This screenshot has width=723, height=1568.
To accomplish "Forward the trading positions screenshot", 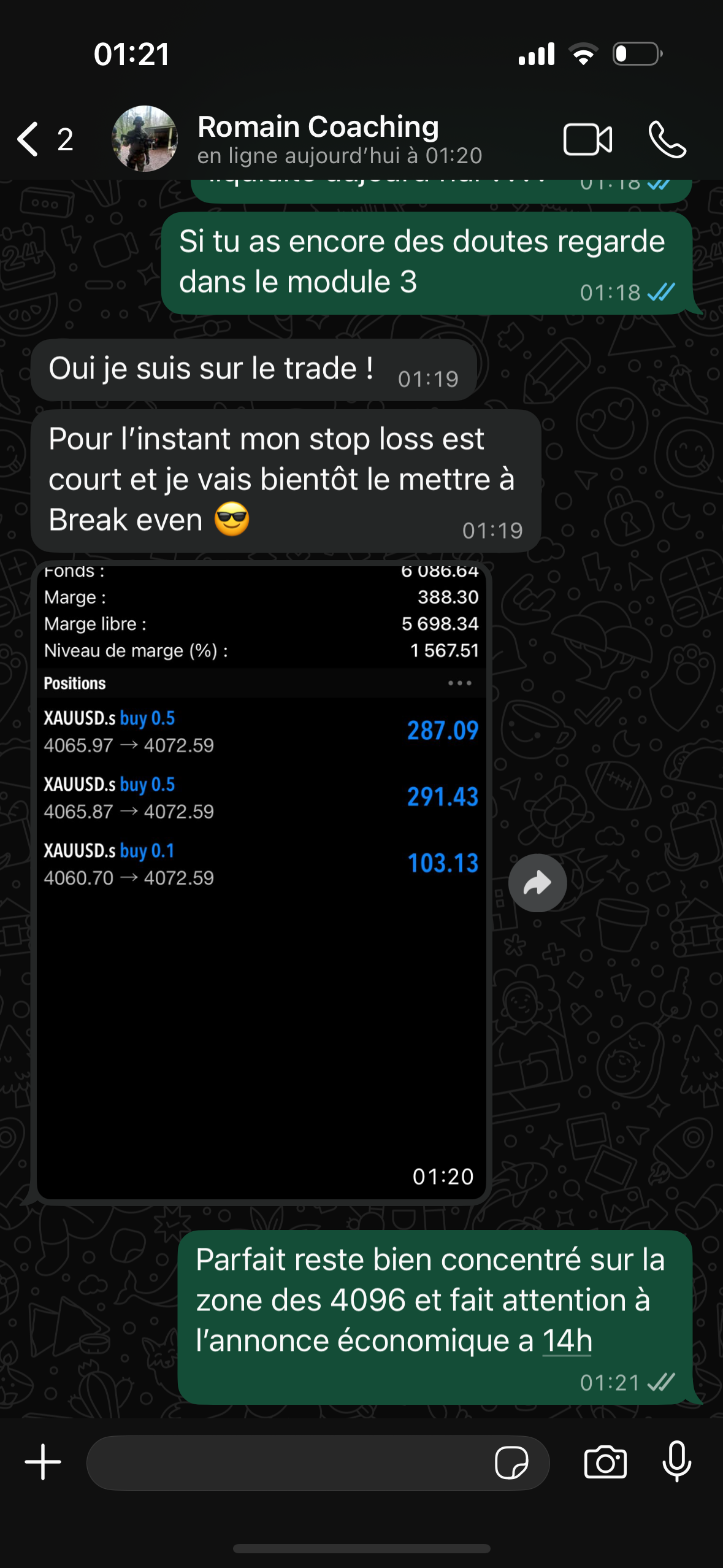I will tap(537, 882).
